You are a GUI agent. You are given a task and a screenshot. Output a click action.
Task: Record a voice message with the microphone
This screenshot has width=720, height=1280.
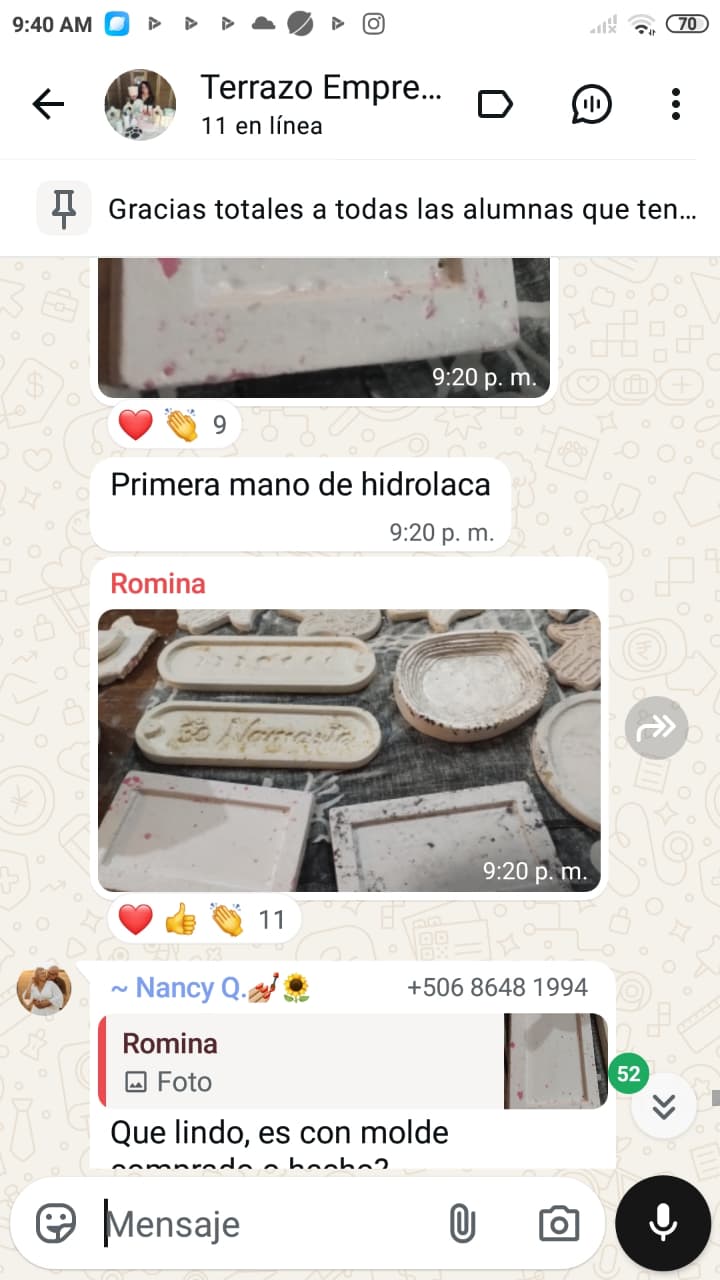pos(663,1223)
